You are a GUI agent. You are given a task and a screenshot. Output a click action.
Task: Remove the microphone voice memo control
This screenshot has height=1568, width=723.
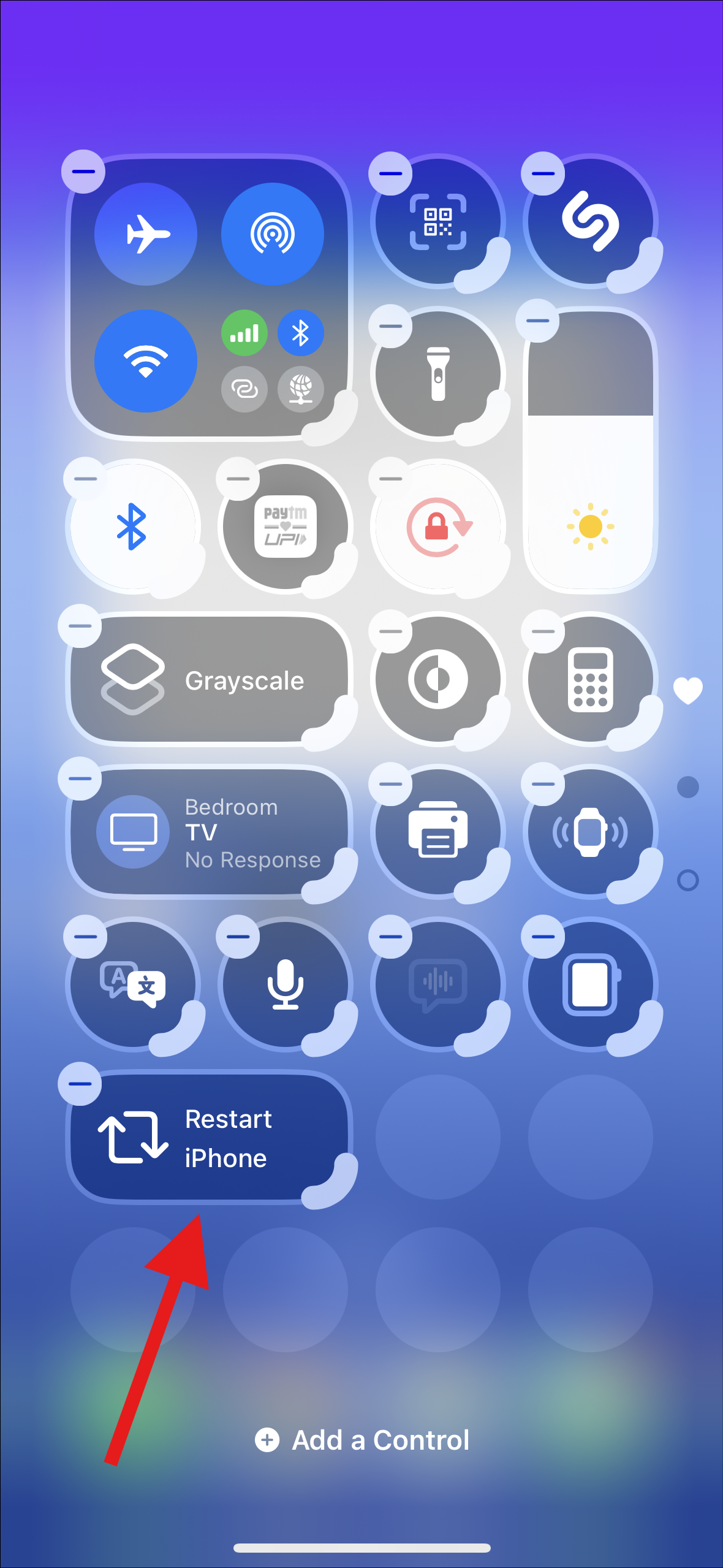pyautogui.click(x=238, y=936)
